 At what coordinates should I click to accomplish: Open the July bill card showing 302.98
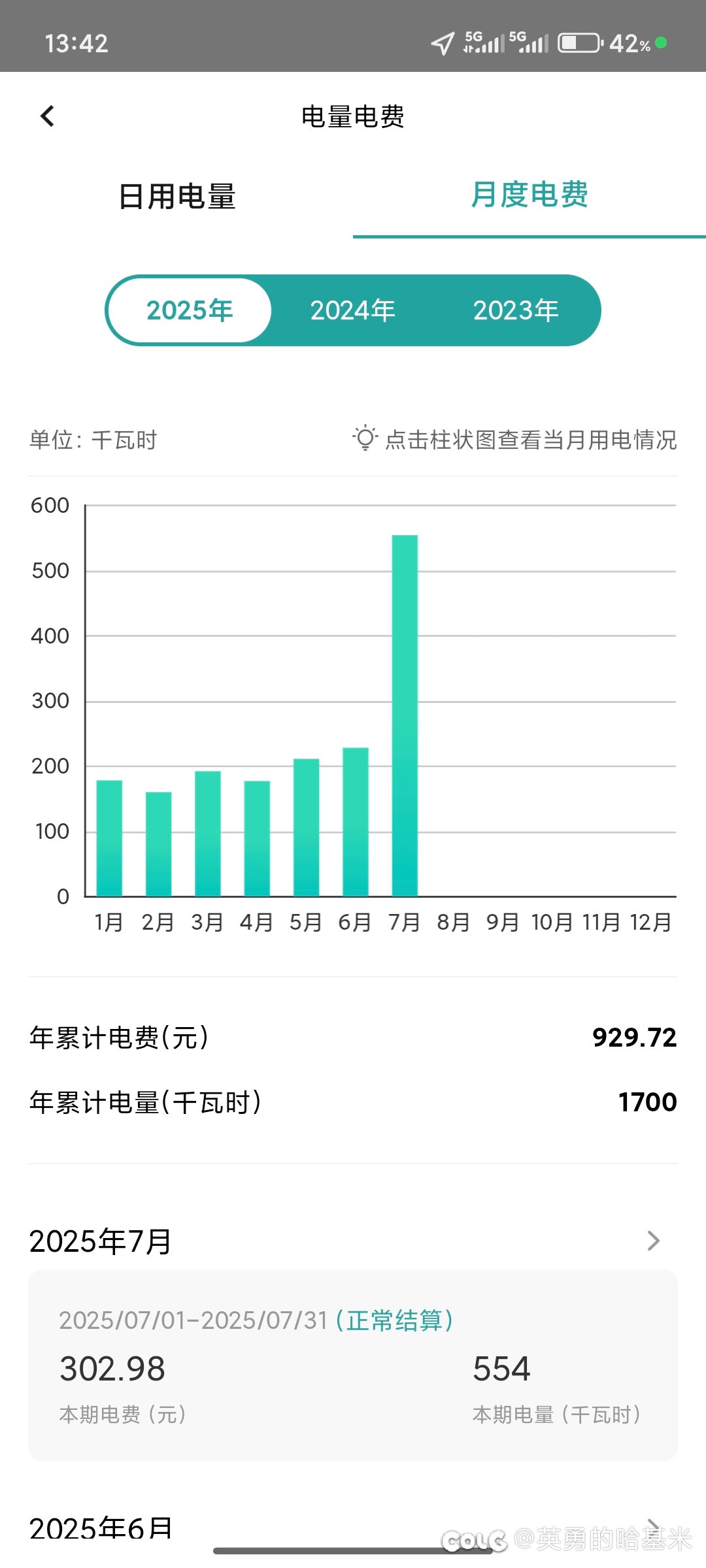pyautogui.click(x=353, y=1365)
